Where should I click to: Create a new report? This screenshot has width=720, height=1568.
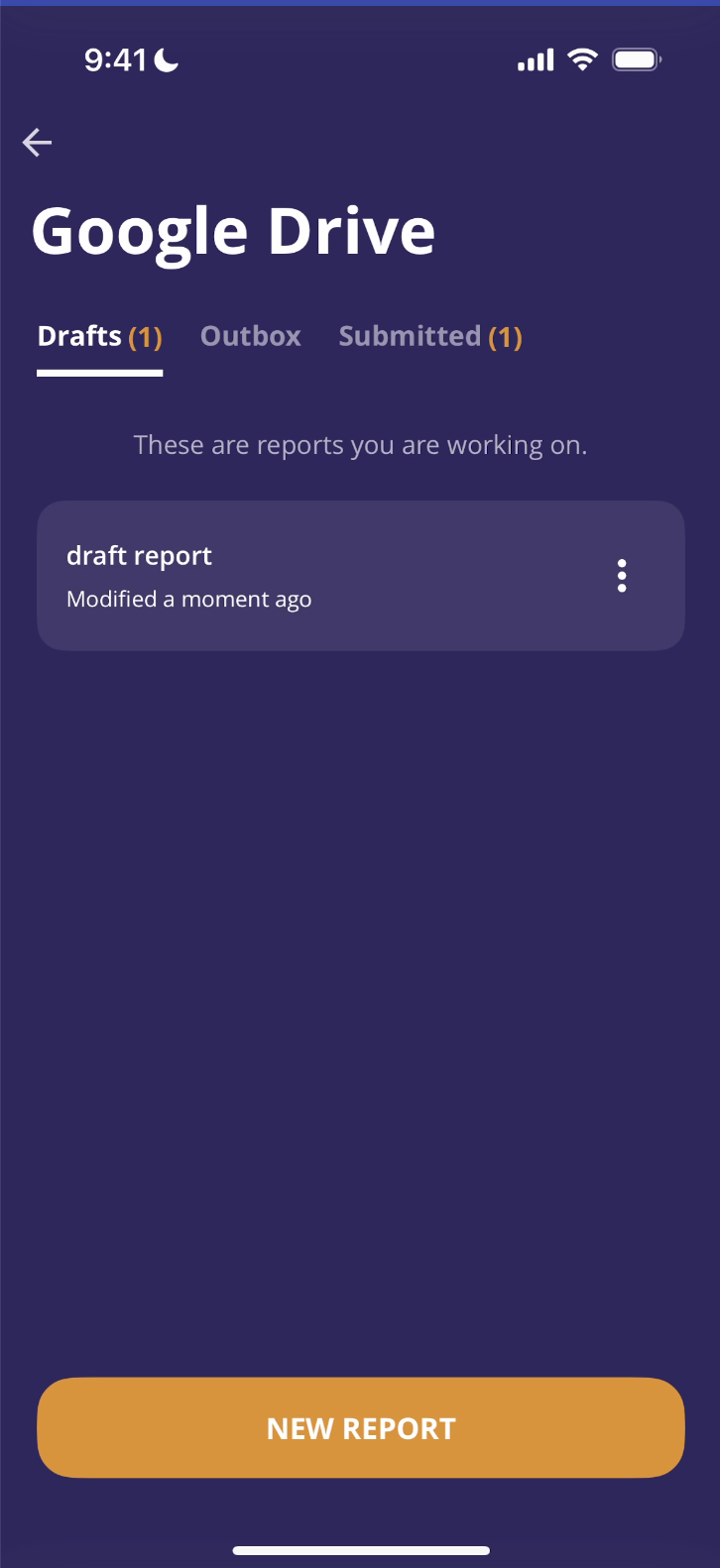(360, 1427)
